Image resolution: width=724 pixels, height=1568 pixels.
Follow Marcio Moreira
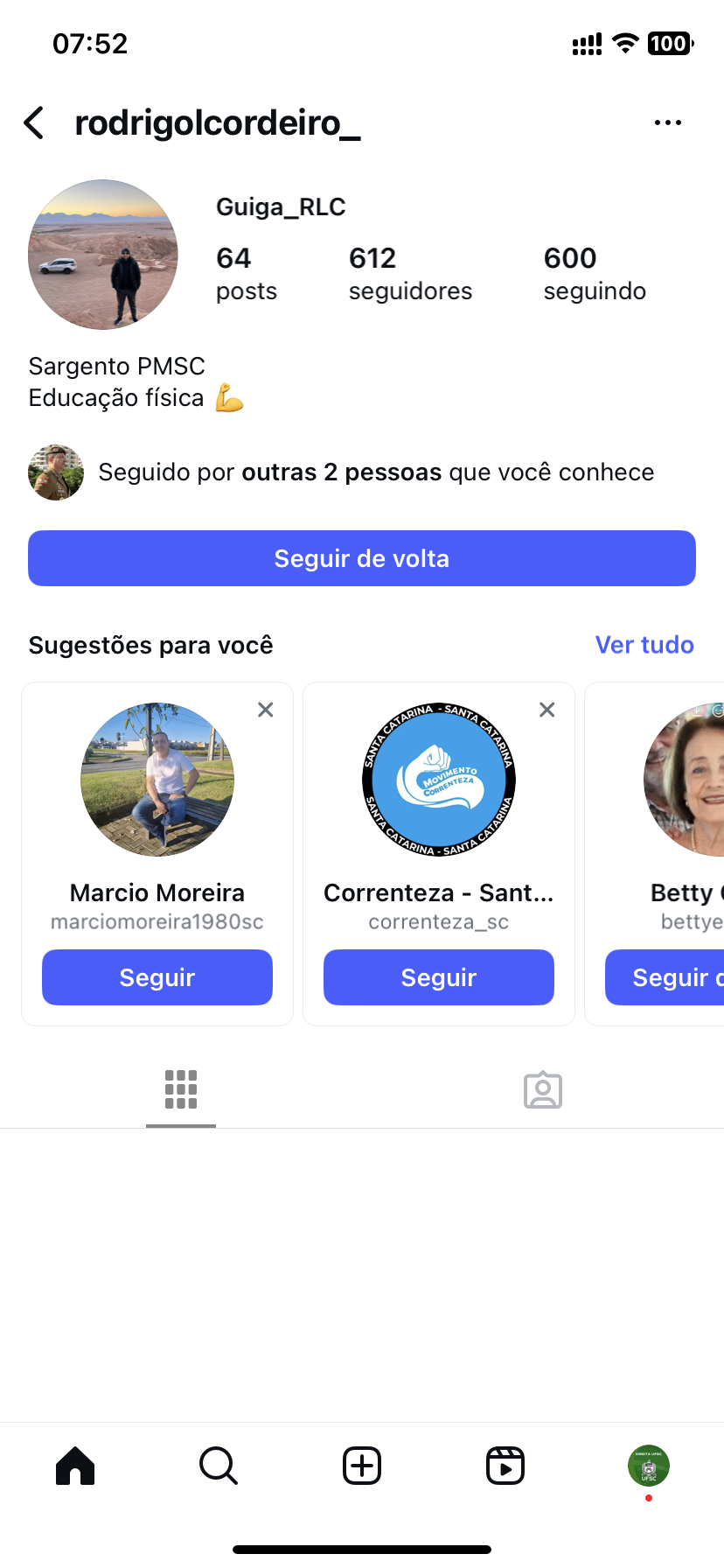[x=157, y=977]
